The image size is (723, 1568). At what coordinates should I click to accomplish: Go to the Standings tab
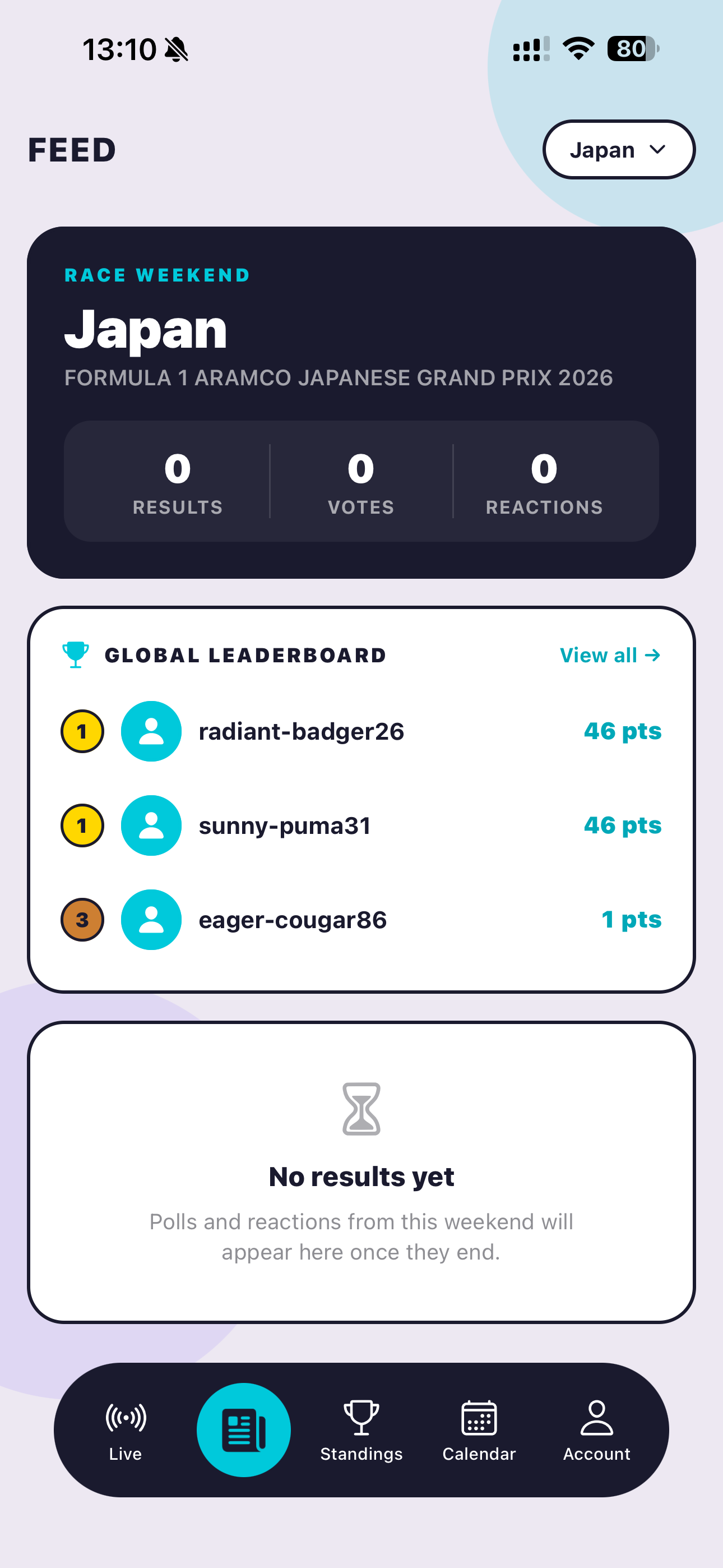(361, 1429)
